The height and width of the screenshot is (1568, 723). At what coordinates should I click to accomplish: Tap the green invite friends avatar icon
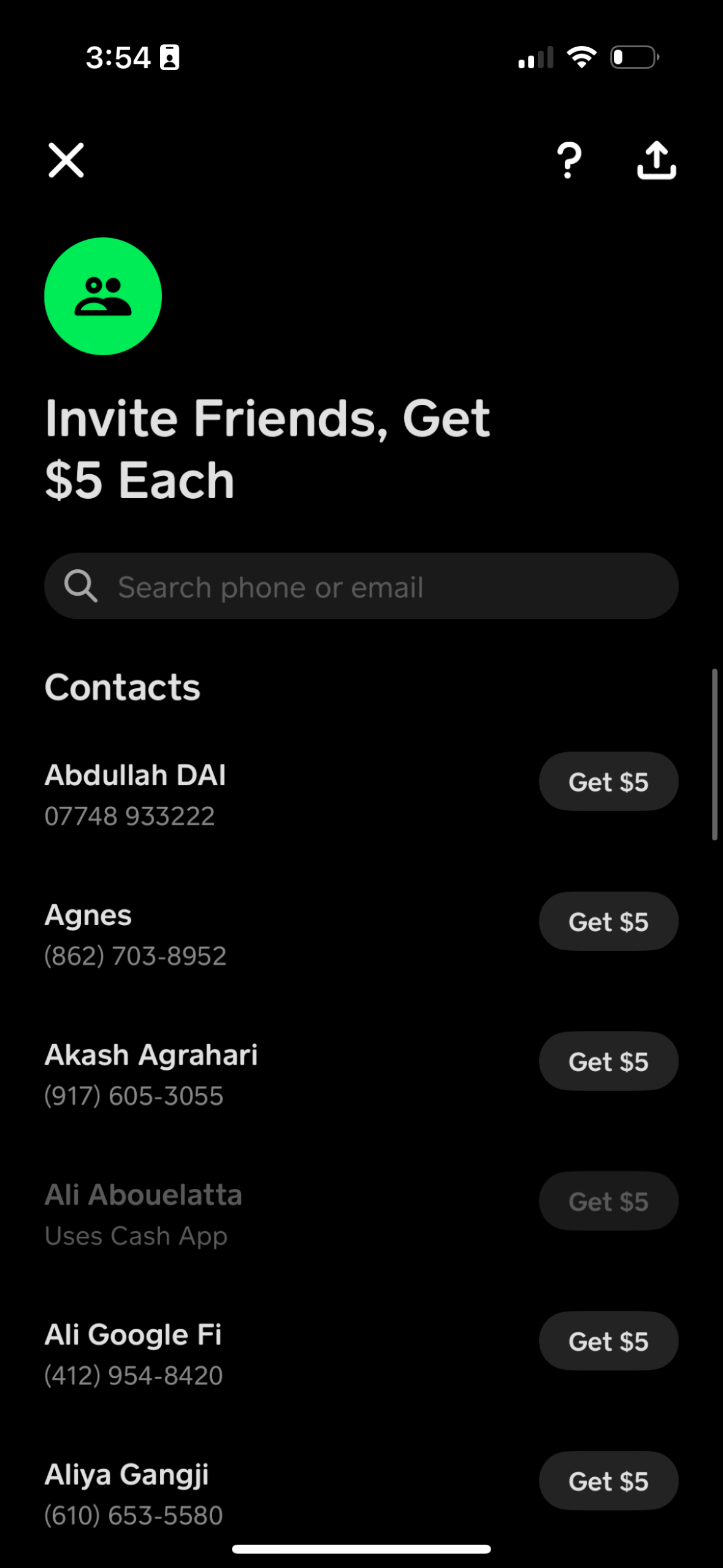pyautogui.click(x=102, y=296)
